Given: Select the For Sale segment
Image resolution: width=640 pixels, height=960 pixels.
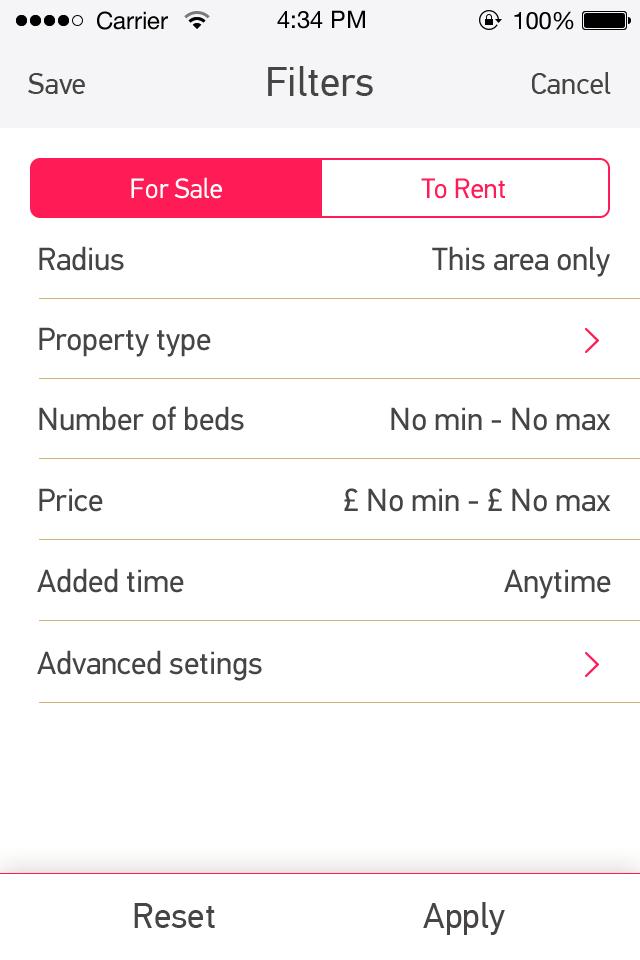Looking at the screenshot, I should coord(176,189).
